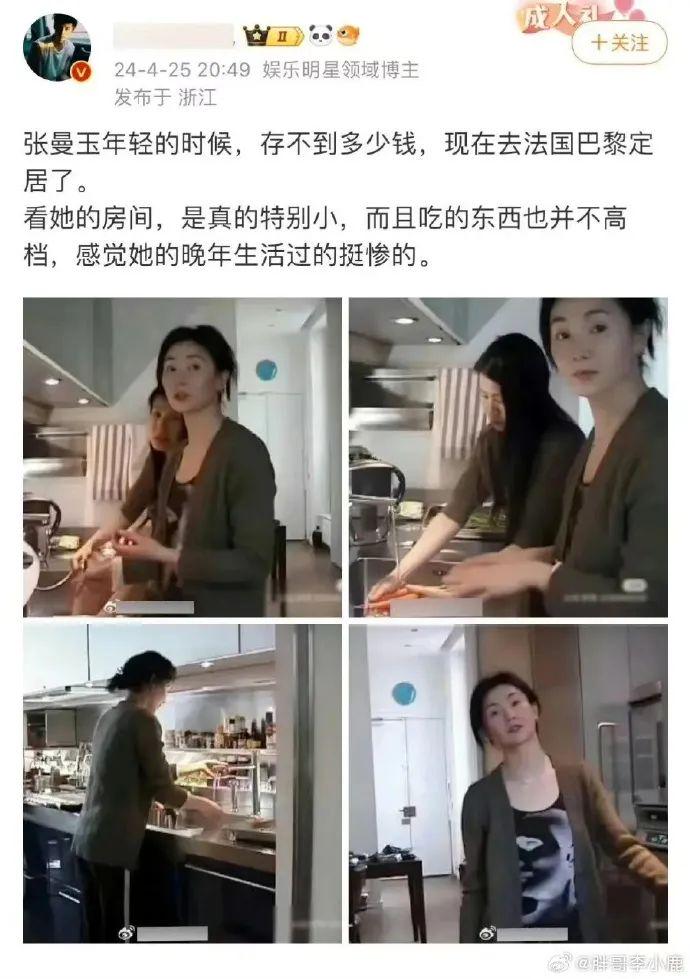The width and height of the screenshot is (690, 979).
Task: Open the poster's profile avatar
Action: (x=57, y=47)
